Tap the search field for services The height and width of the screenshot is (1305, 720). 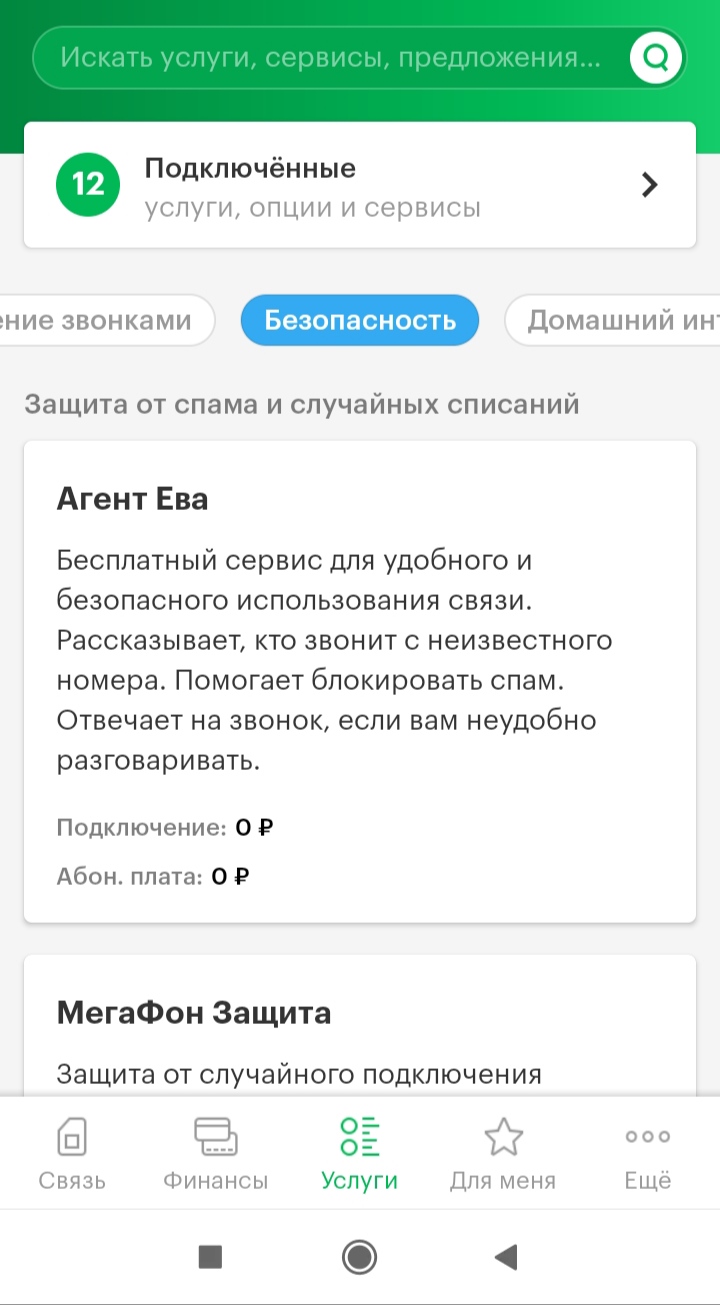[359, 58]
